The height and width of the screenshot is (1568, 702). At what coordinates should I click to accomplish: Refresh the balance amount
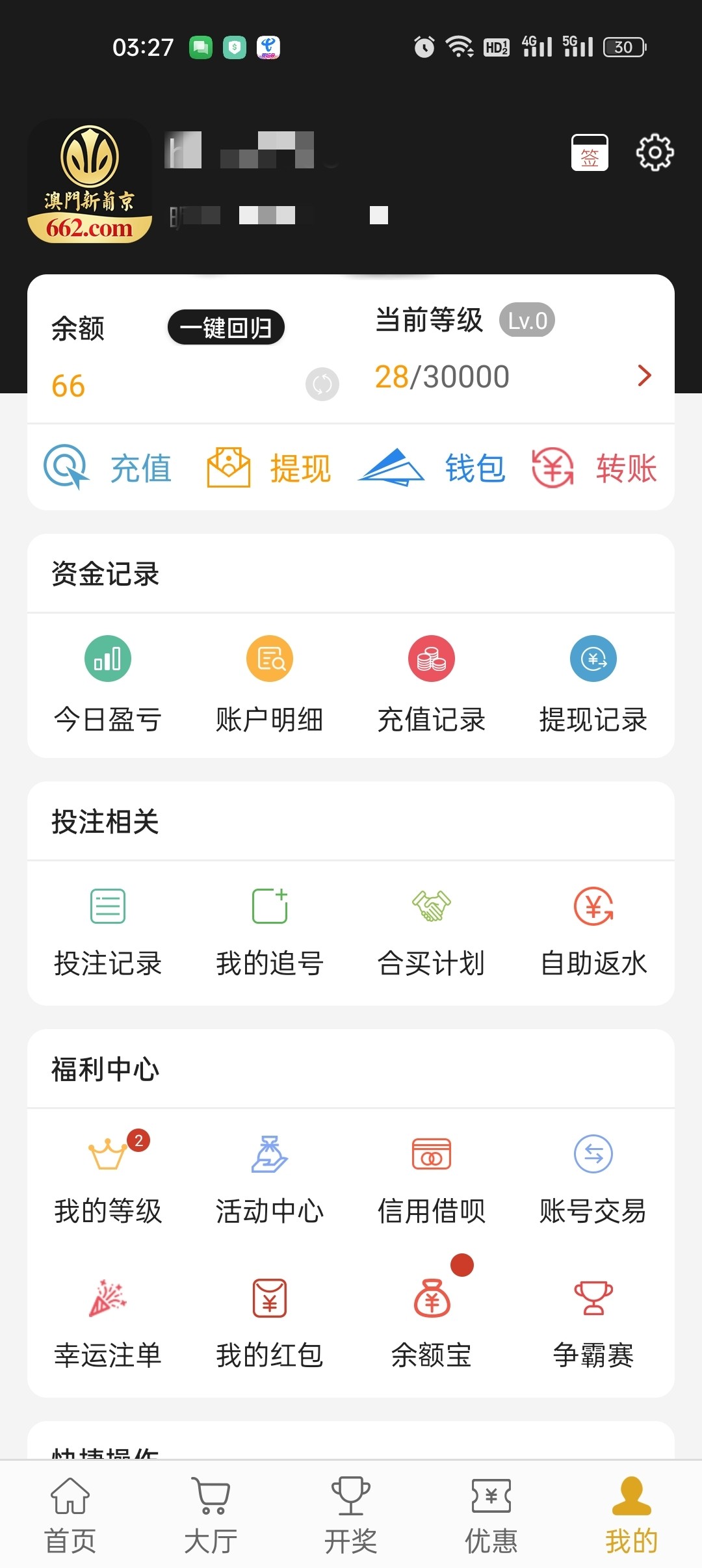322,384
